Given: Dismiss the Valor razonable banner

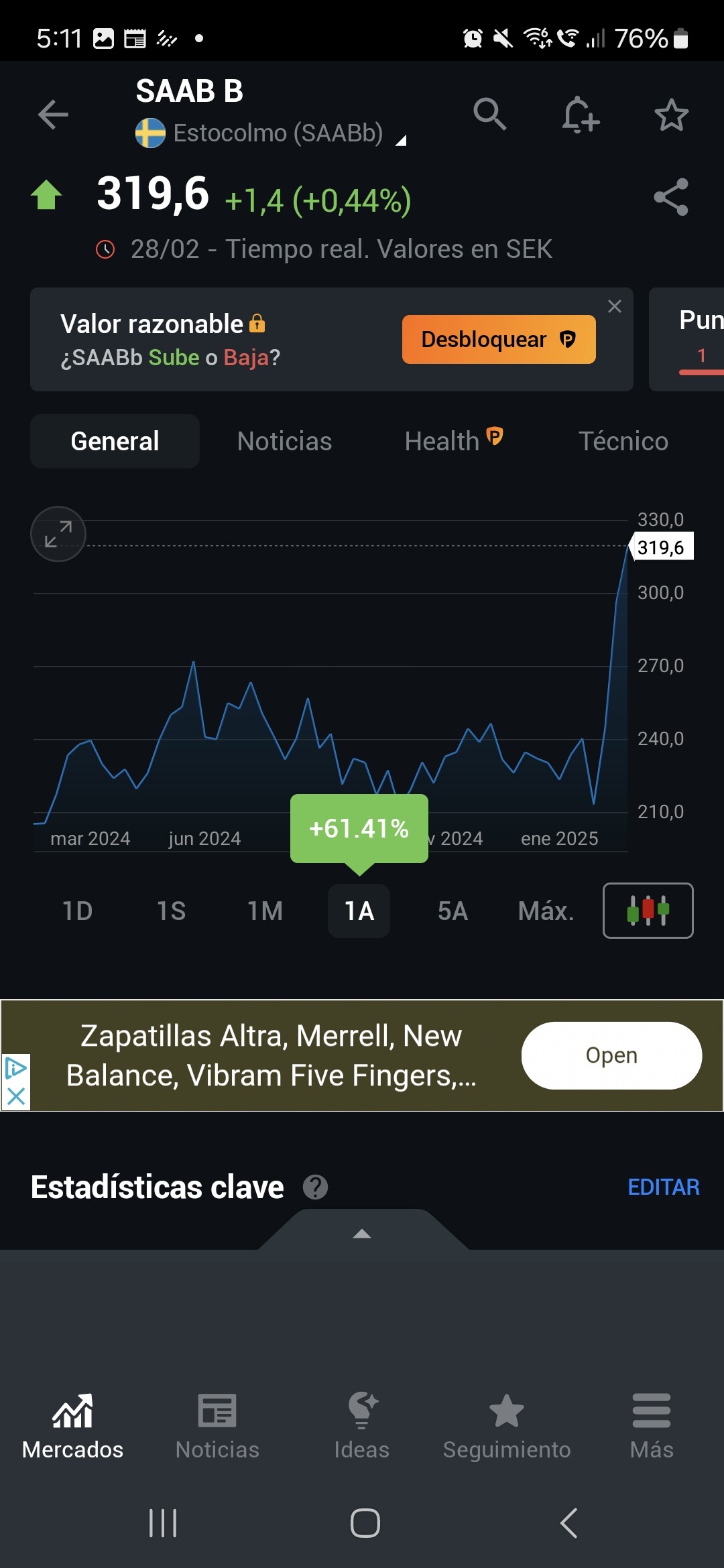Looking at the screenshot, I should [x=615, y=307].
